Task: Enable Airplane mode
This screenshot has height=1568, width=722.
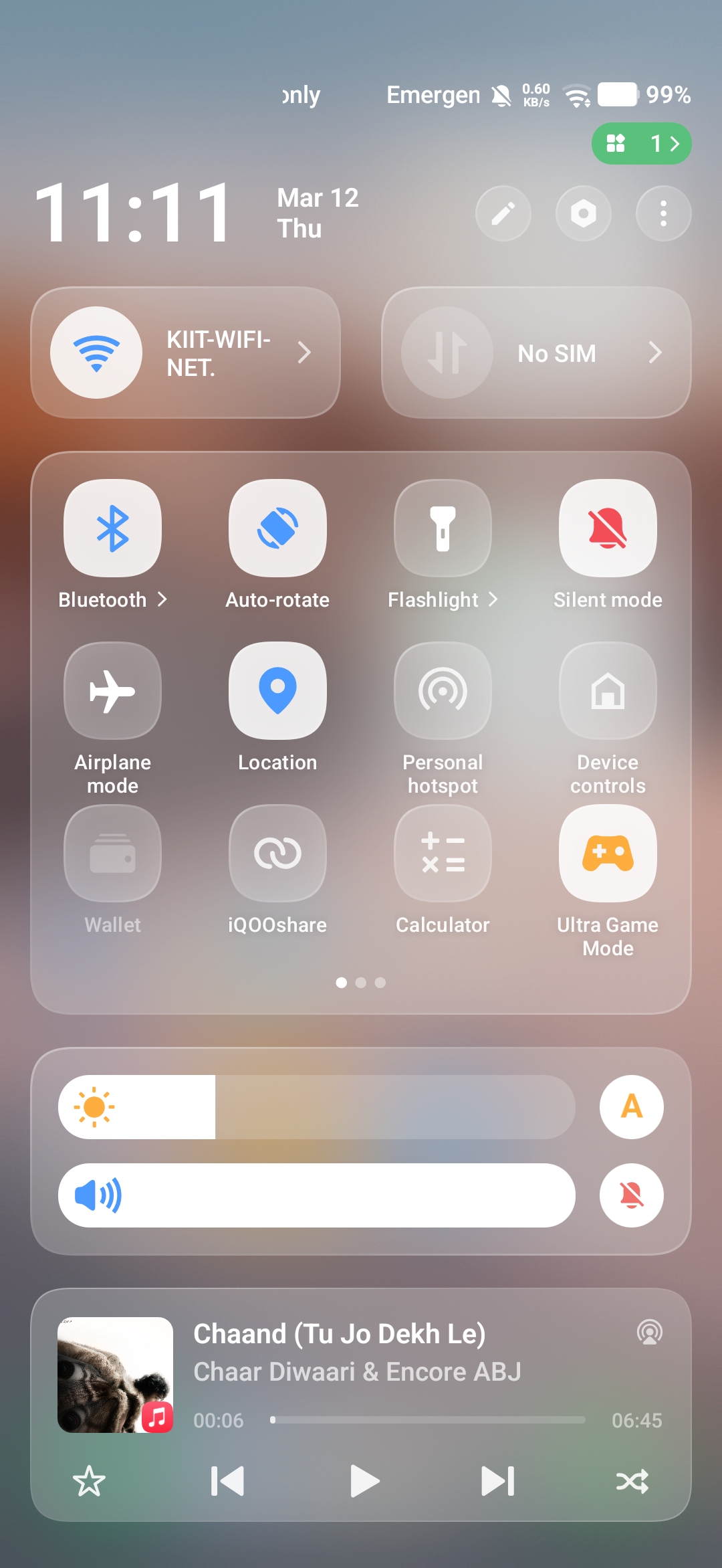Action: click(112, 691)
